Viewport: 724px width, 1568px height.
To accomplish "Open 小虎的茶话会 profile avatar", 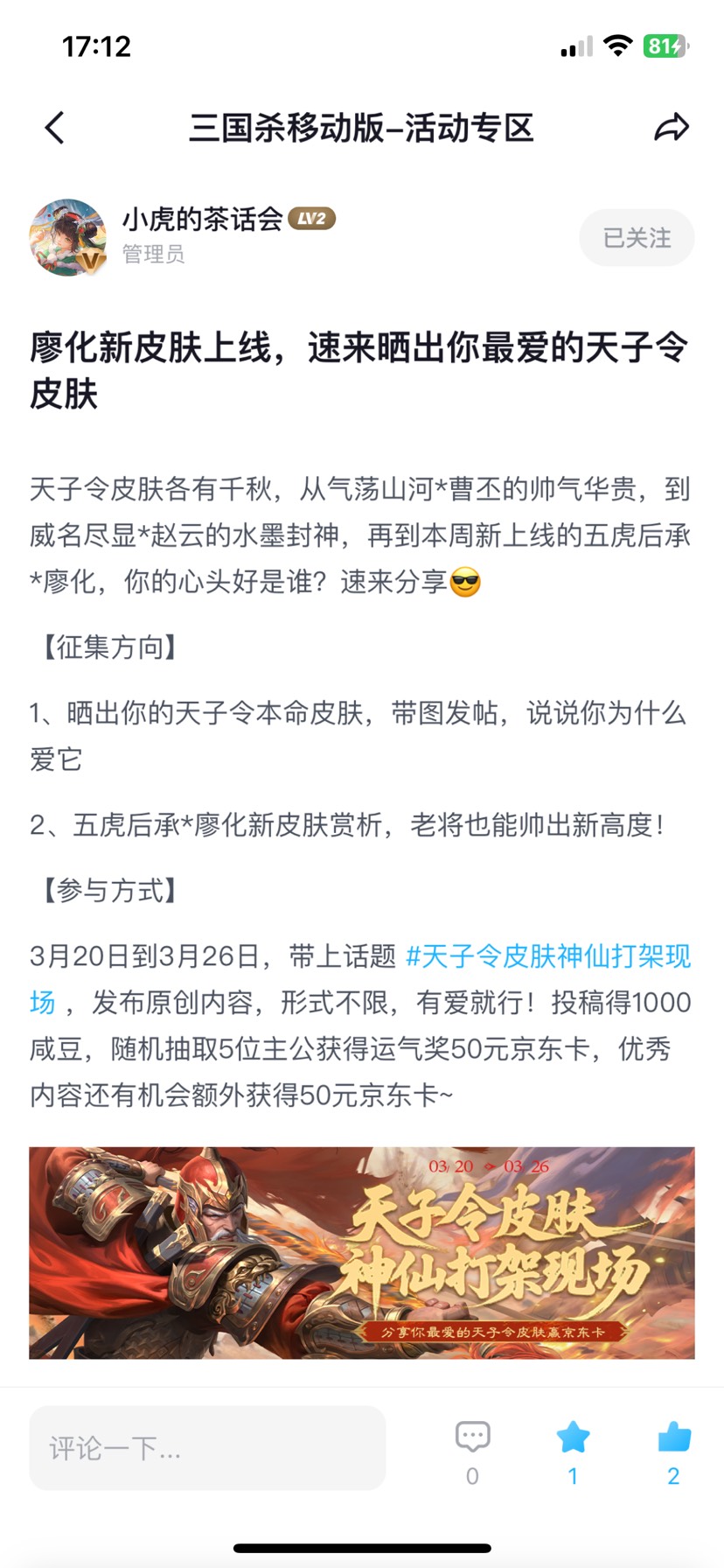I will point(68,237).
